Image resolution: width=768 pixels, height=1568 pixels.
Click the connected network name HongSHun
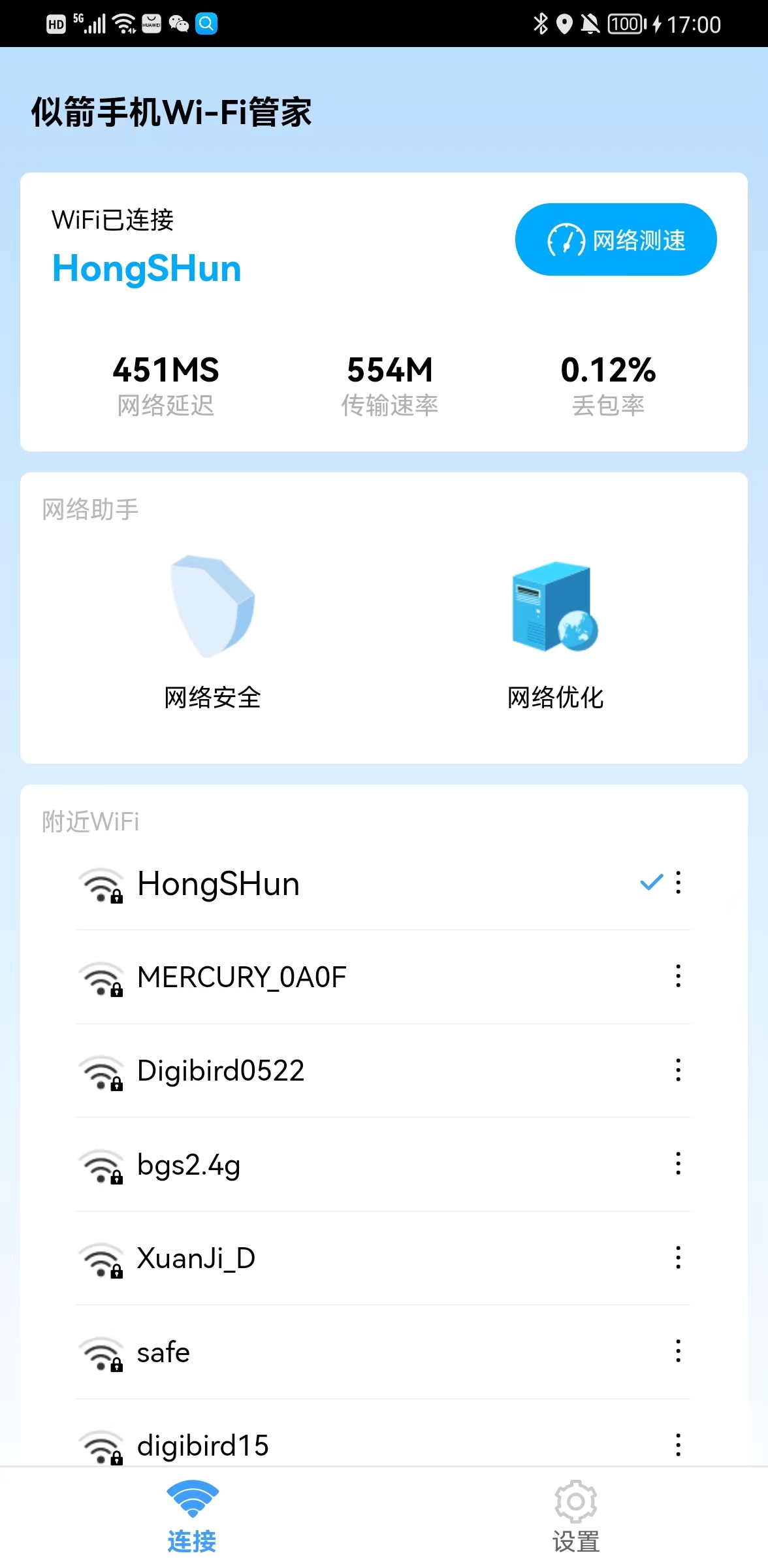pyautogui.click(x=147, y=268)
